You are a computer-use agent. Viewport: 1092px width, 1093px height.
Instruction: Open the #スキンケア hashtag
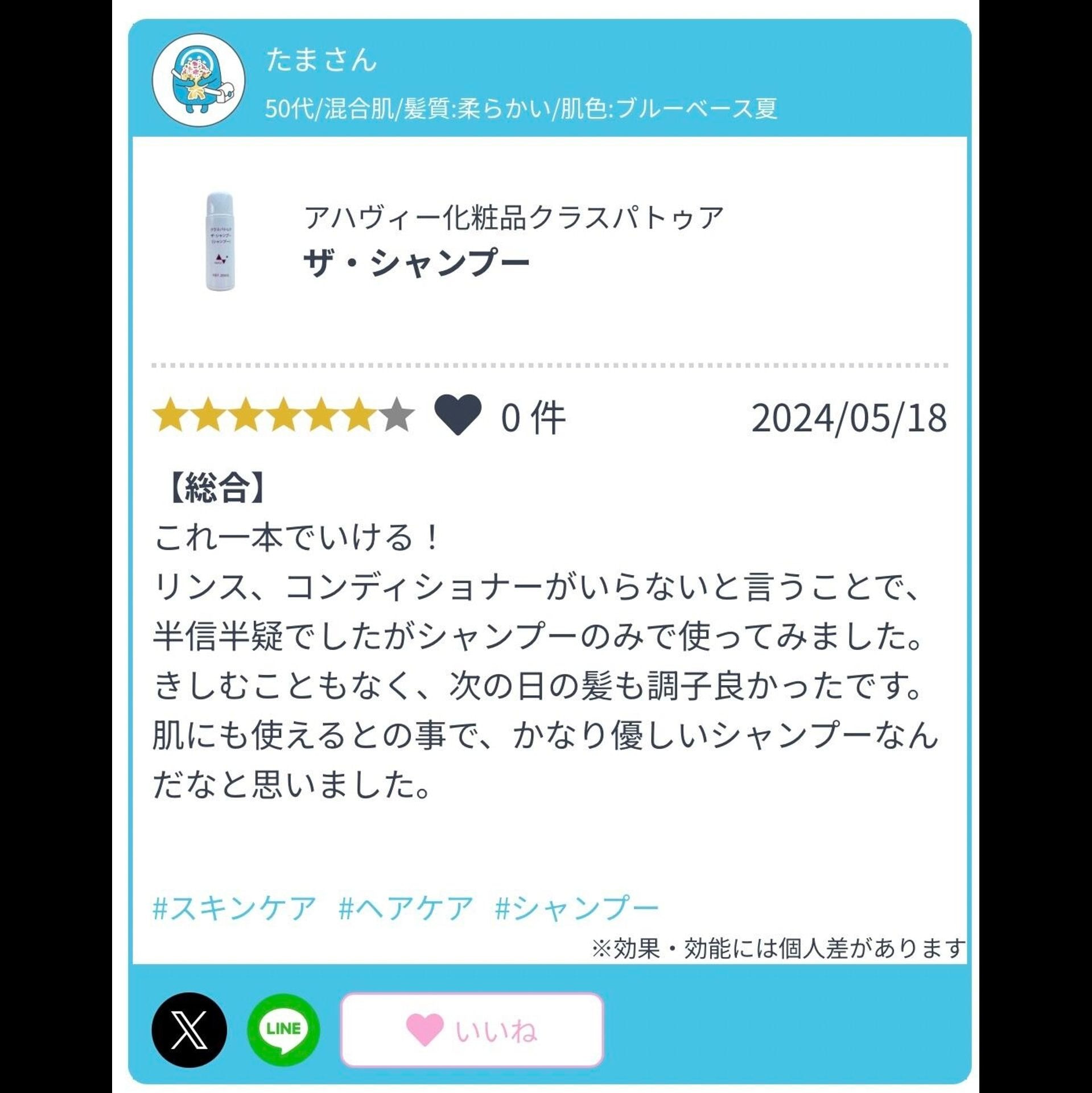pyautogui.click(x=234, y=908)
